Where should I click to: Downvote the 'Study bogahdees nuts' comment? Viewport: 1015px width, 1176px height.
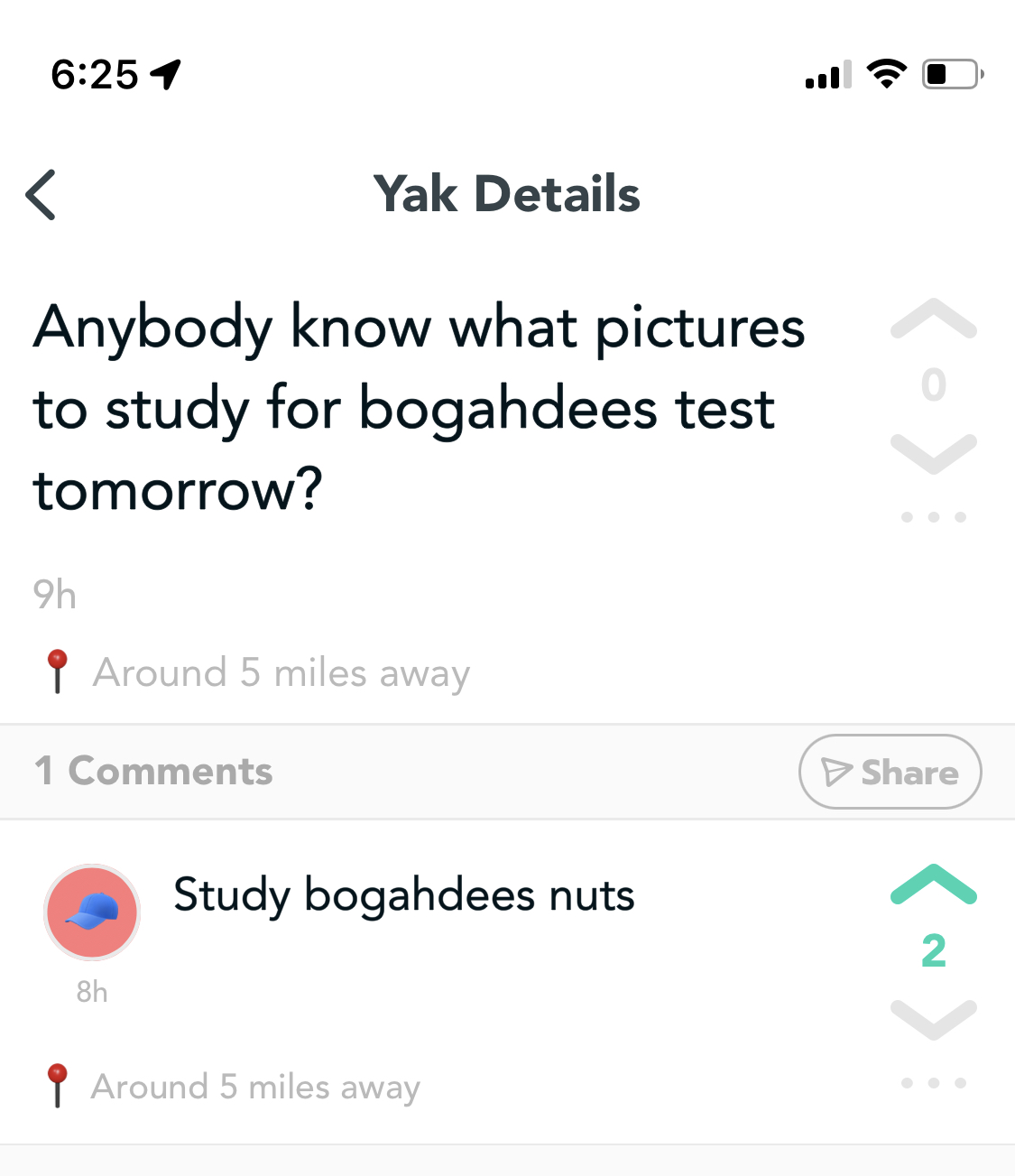[x=933, y=1019]
